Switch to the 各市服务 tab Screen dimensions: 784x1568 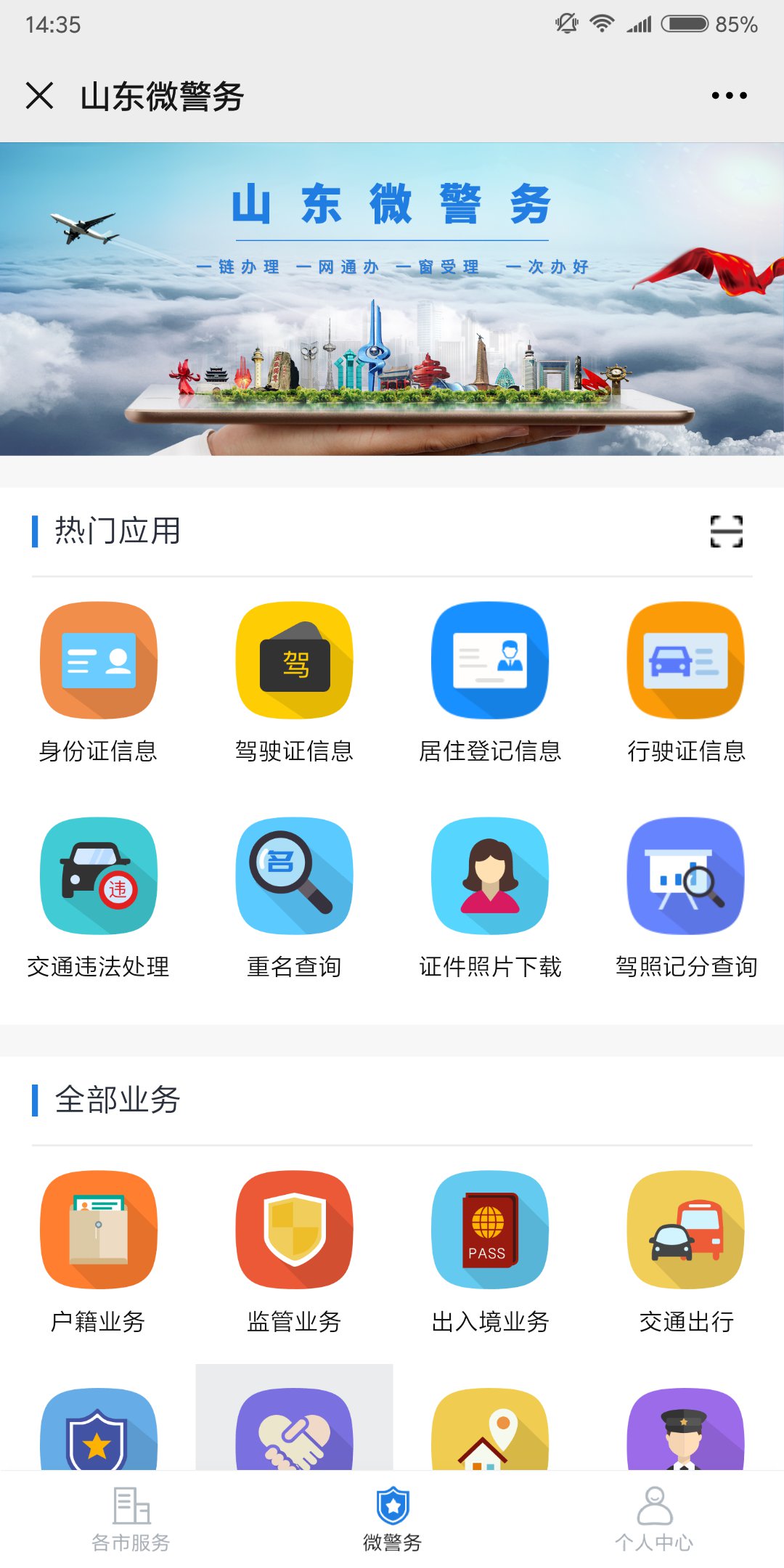[131, 1519]
